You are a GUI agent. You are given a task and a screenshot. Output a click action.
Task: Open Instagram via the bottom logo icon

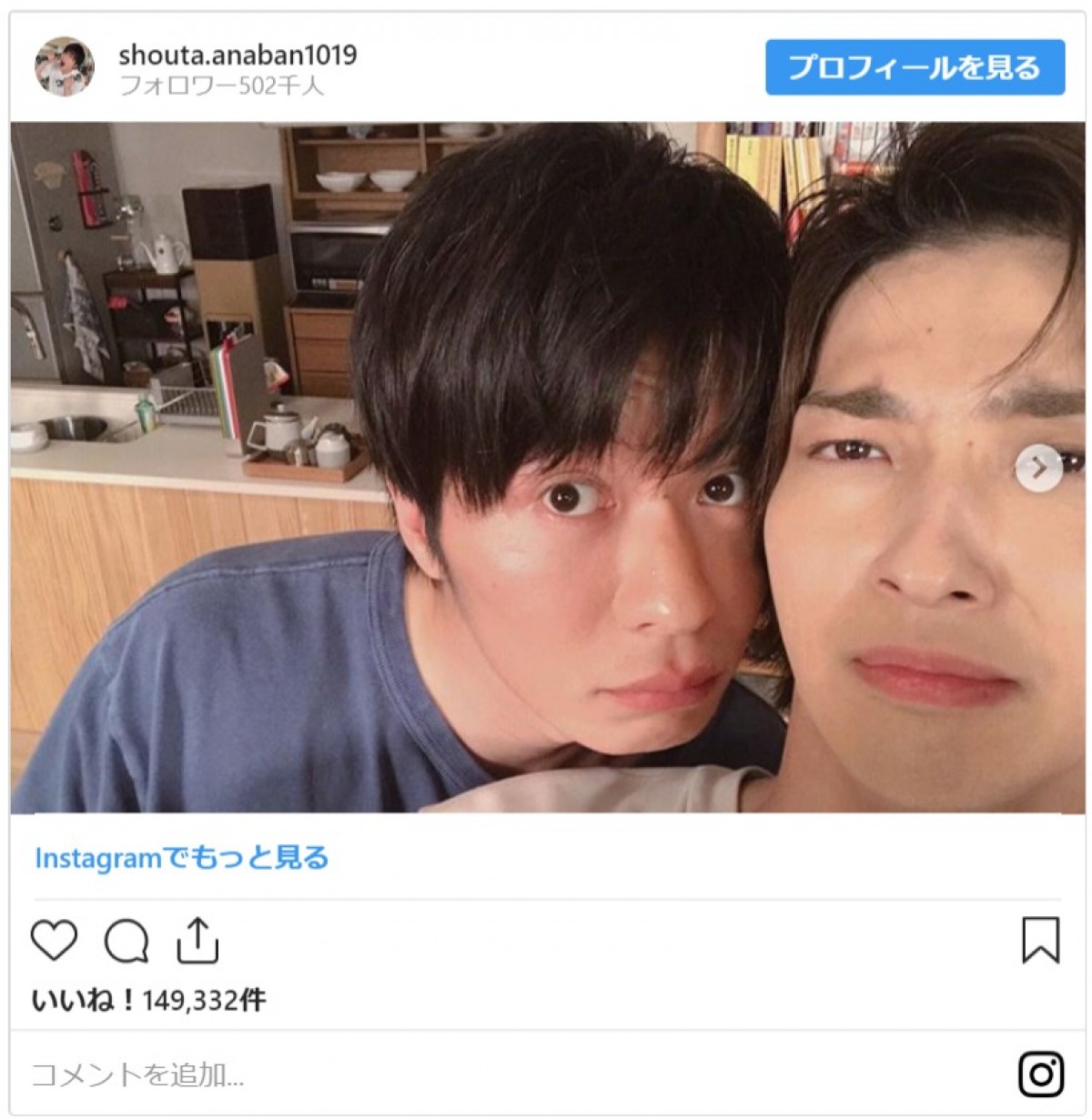(x=1041, y=1074)
